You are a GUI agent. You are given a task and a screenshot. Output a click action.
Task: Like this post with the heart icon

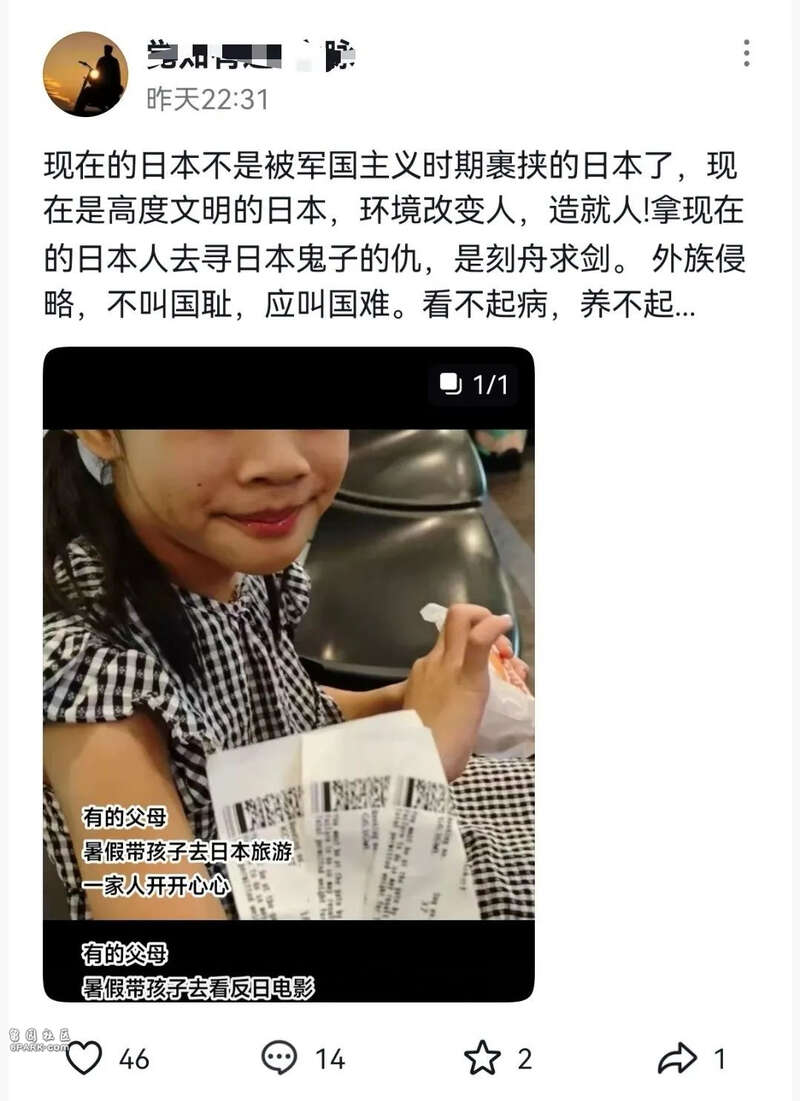click(x=85, y=1057)
